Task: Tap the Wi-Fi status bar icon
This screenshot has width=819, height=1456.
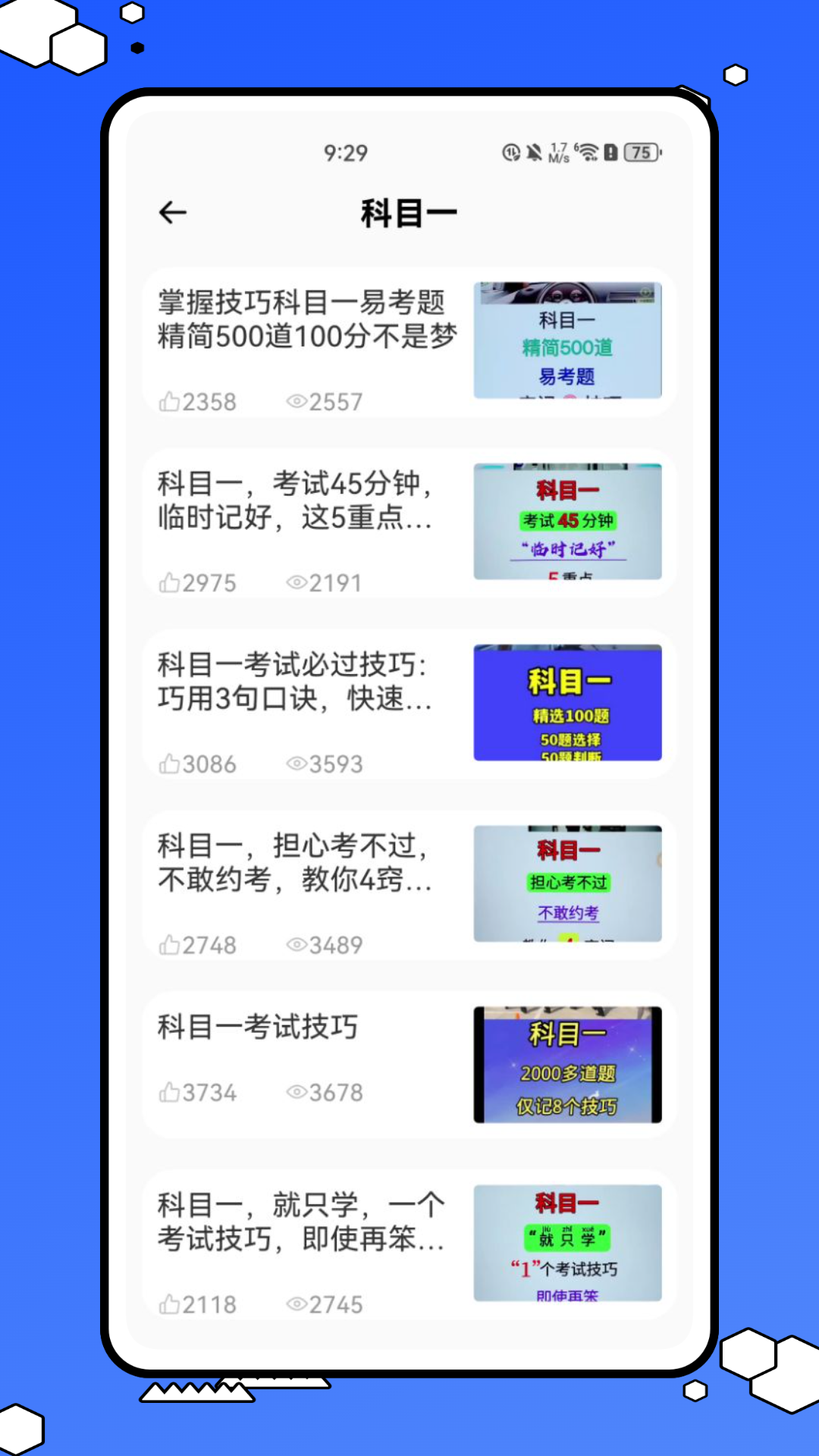Action: (x=588, y=152)
